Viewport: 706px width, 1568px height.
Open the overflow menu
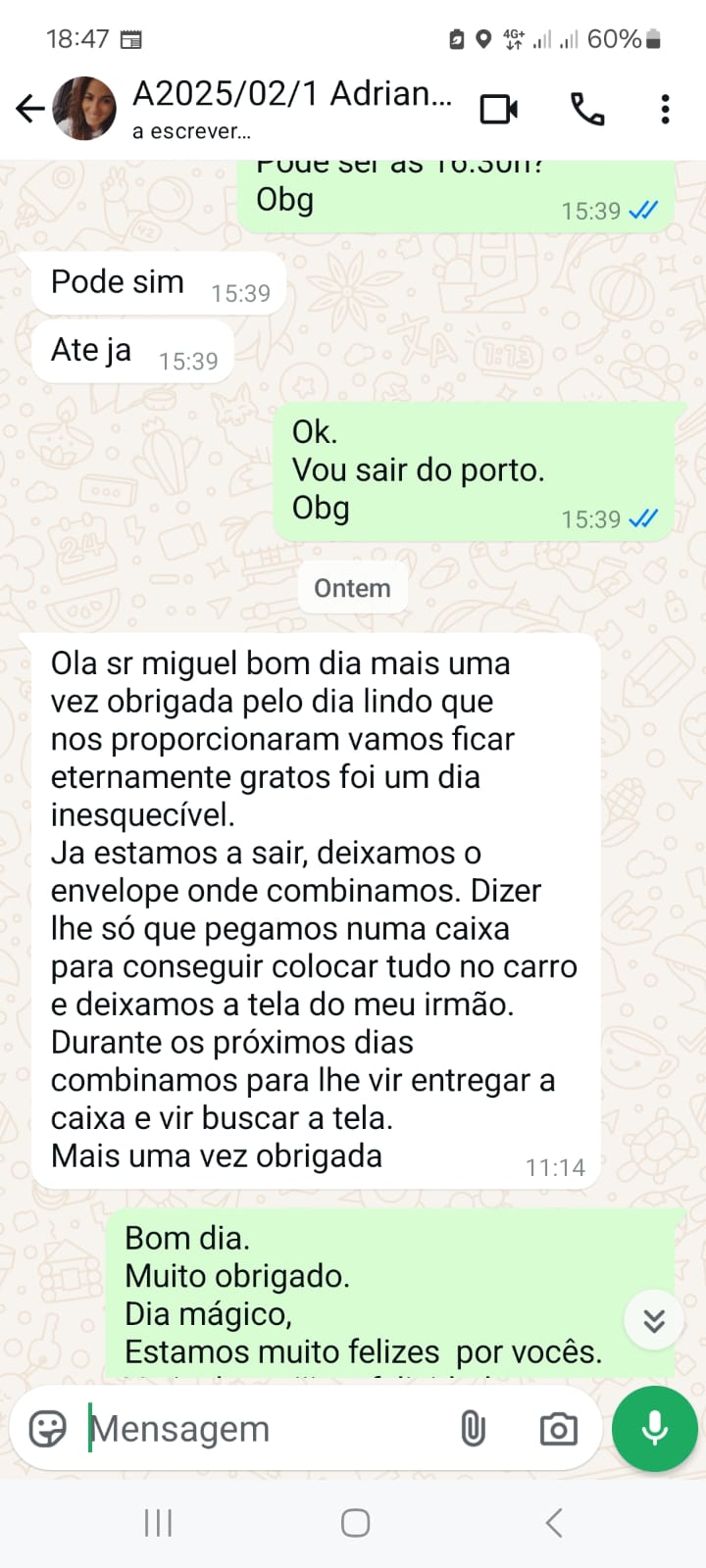[665, 109]
